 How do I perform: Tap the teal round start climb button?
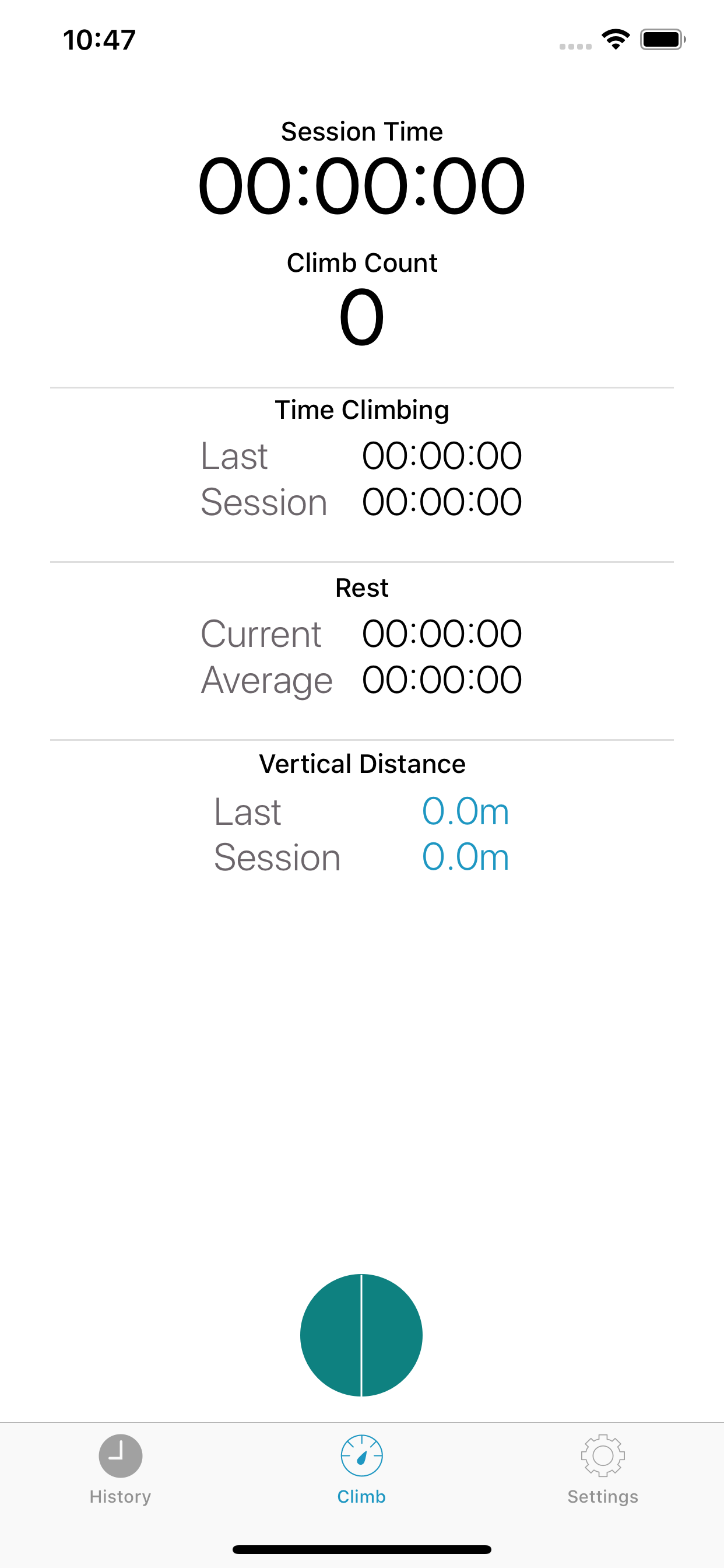(x=361, y=1334)
